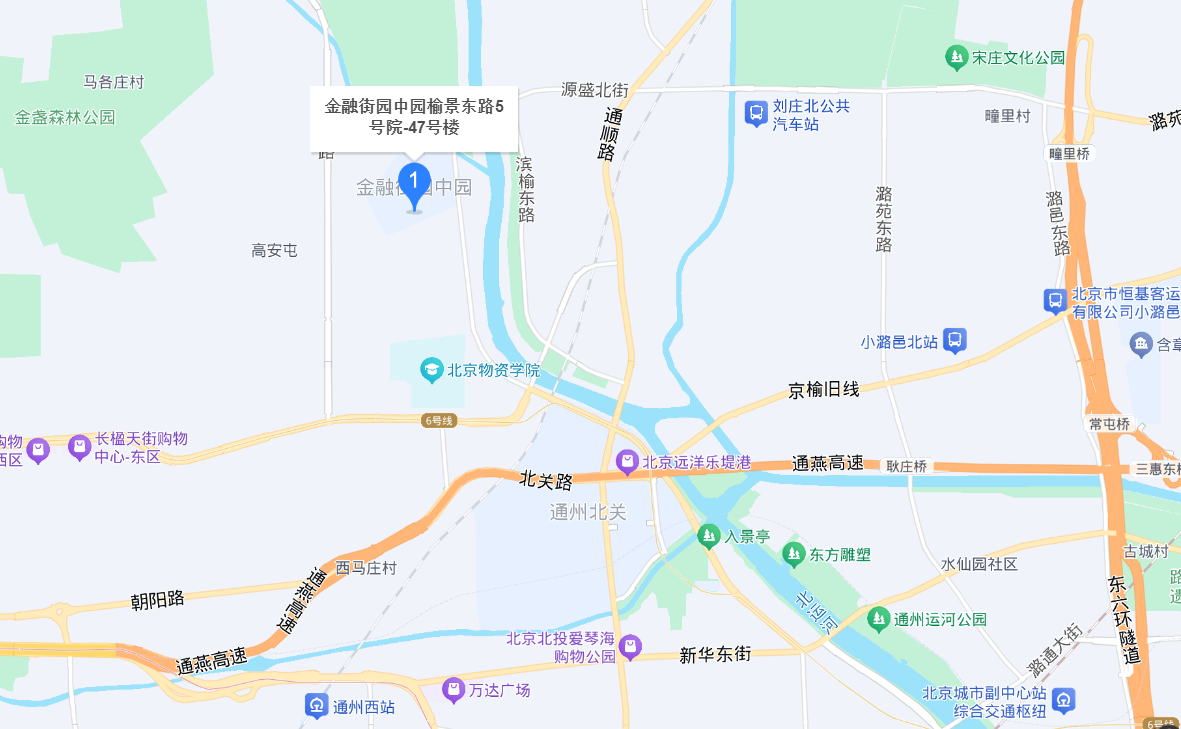Open the 北京物资学院 school point

click(x=432, y=370)
